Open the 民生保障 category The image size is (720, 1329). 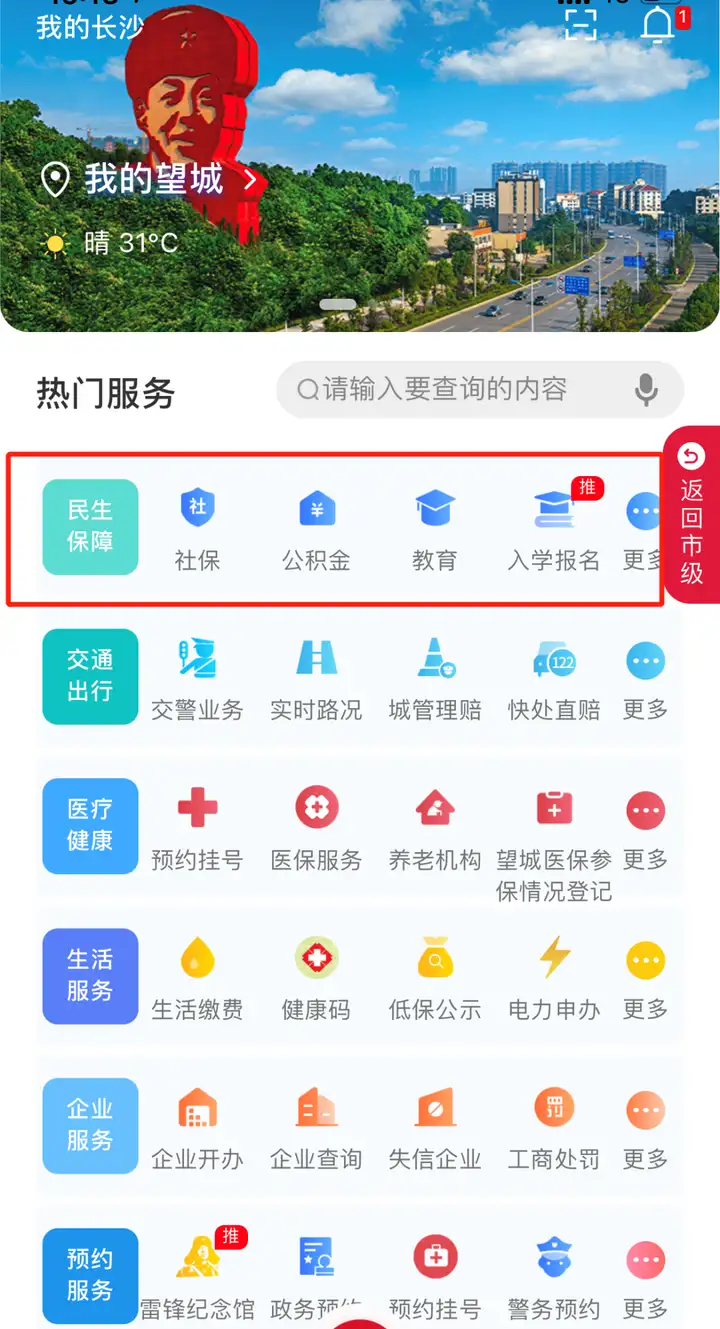click(x=90, y=527)
